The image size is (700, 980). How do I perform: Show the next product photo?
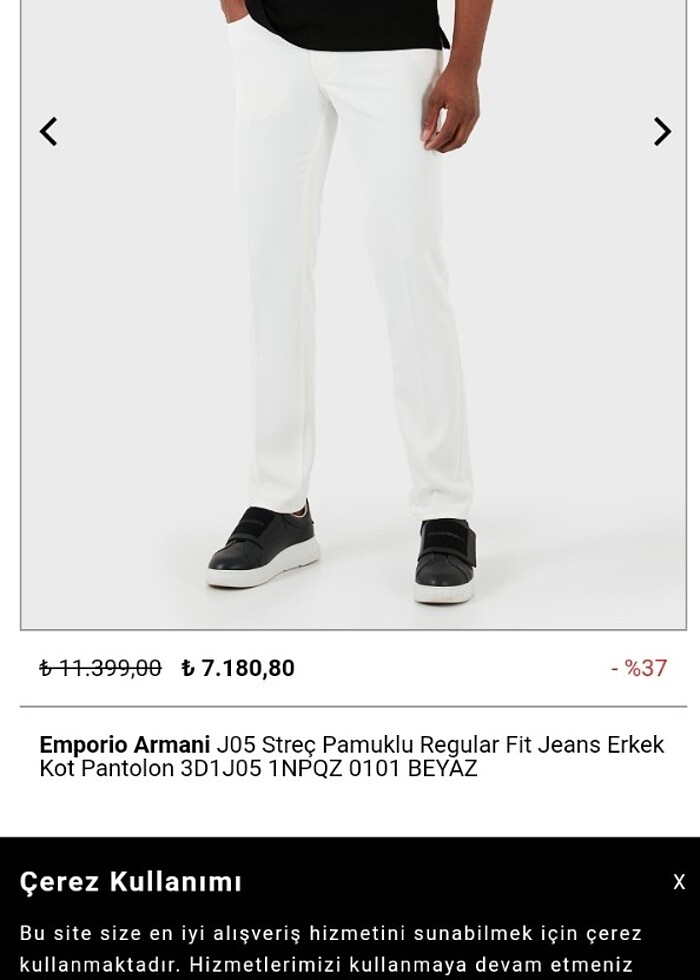tap(662, 131)
